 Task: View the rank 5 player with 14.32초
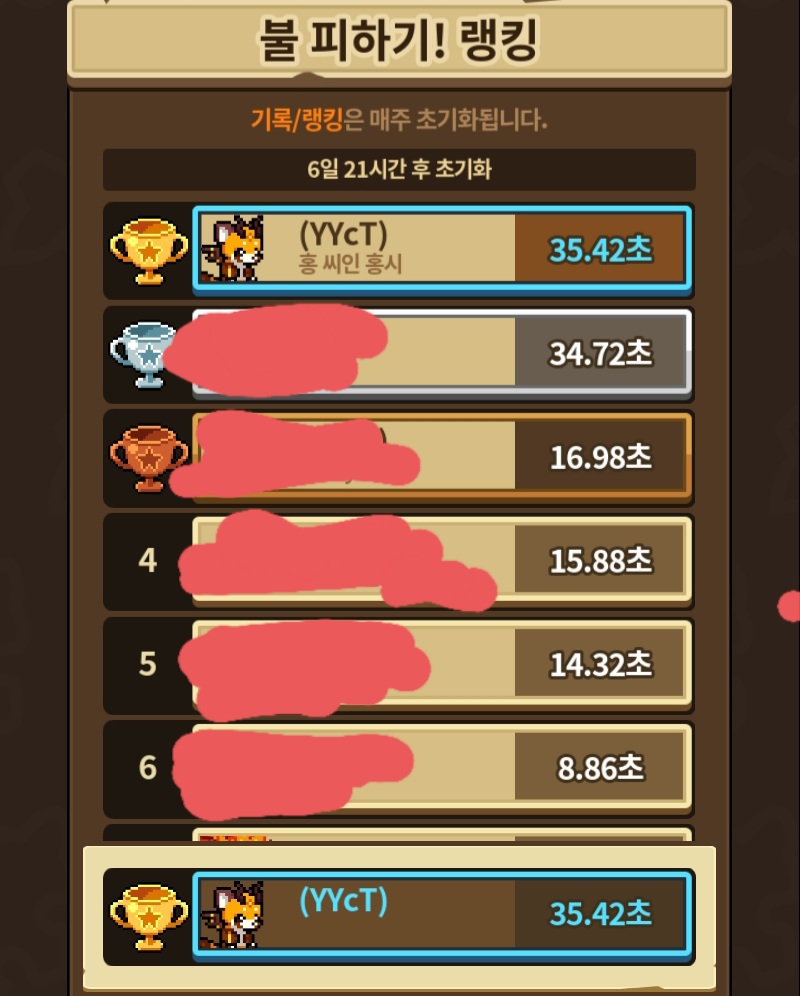pyautogui.click(x=440, y=663)
